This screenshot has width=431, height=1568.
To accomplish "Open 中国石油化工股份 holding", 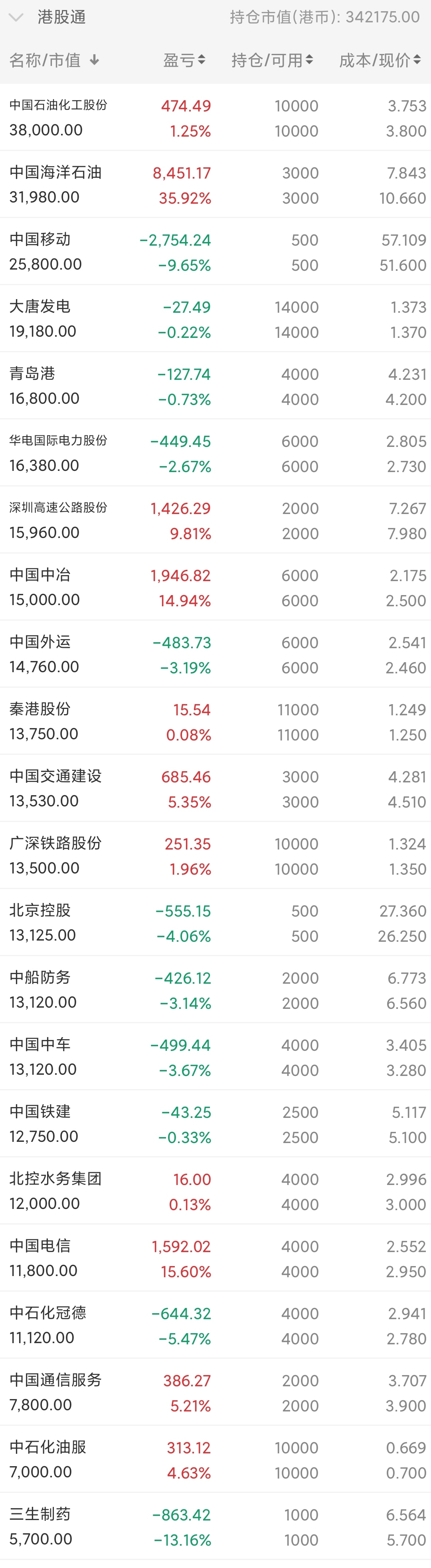I will [215, 117].
